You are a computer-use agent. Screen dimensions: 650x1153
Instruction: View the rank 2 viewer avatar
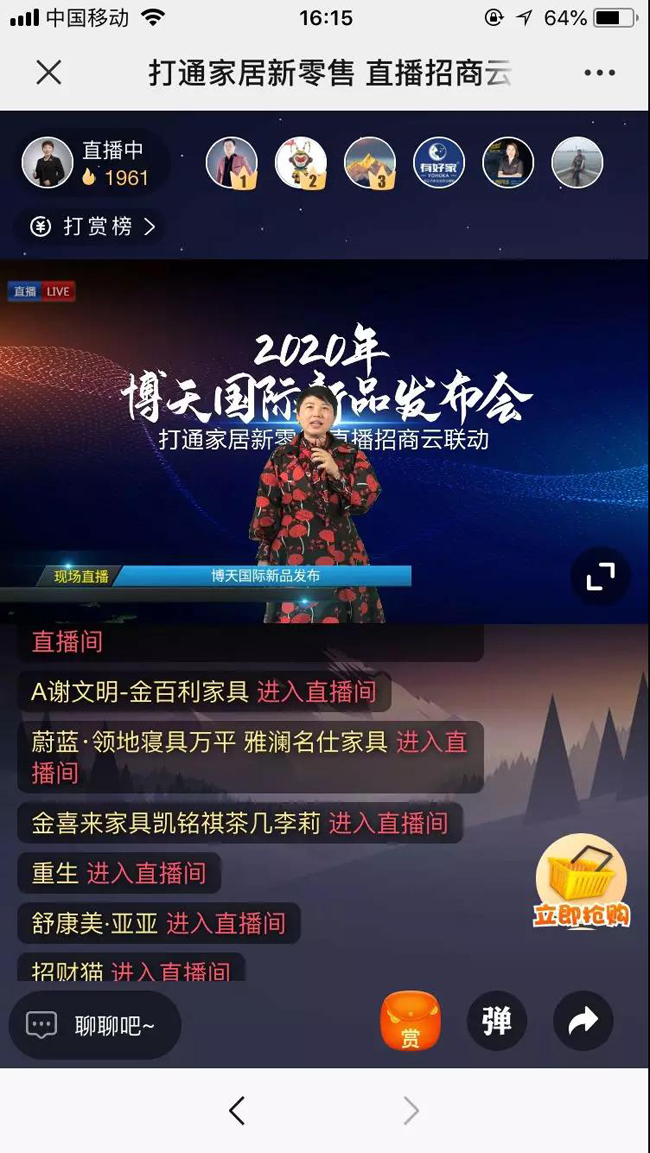click(301, 163)
